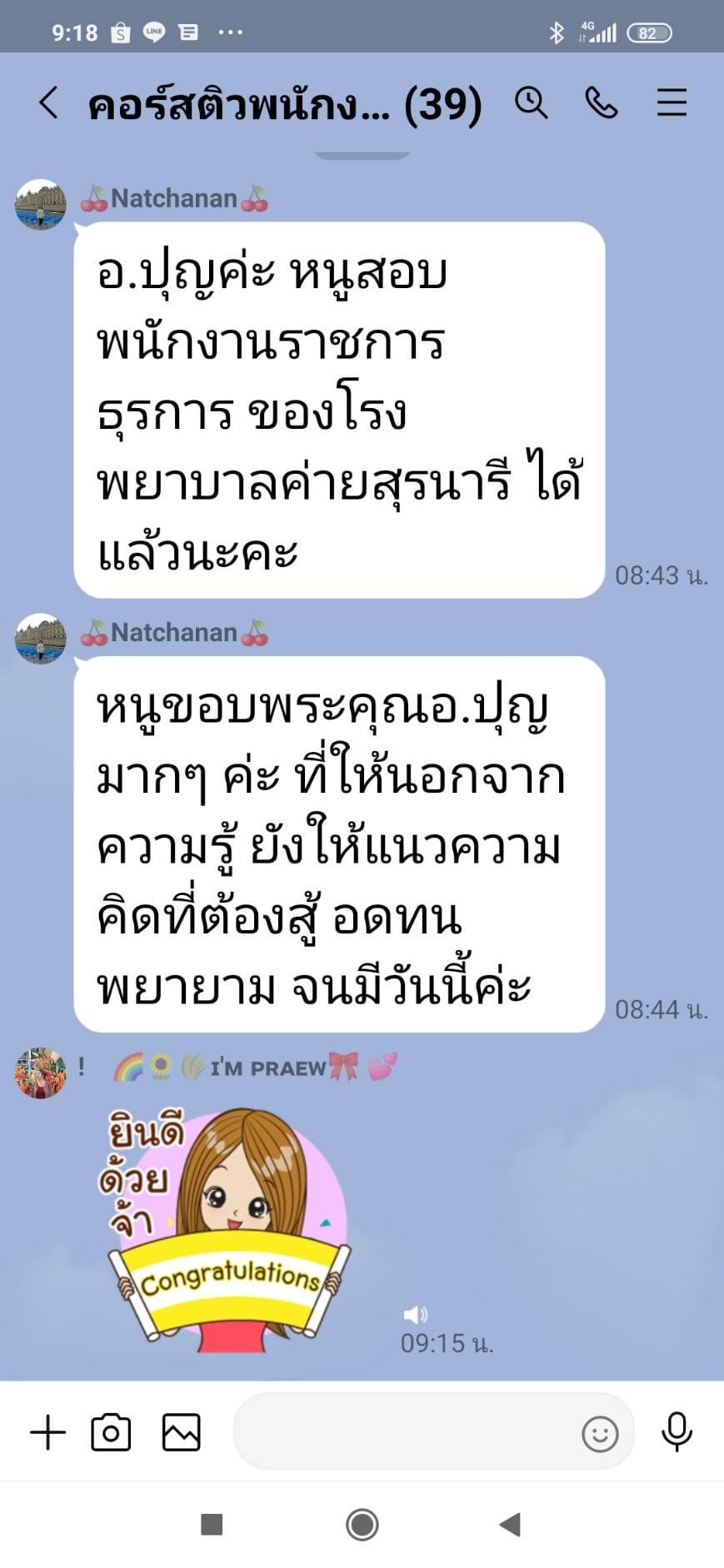Open recent apps from navigation bar
The height and width of the screenshot is (1568, 724).
[x=212, y=1525]
